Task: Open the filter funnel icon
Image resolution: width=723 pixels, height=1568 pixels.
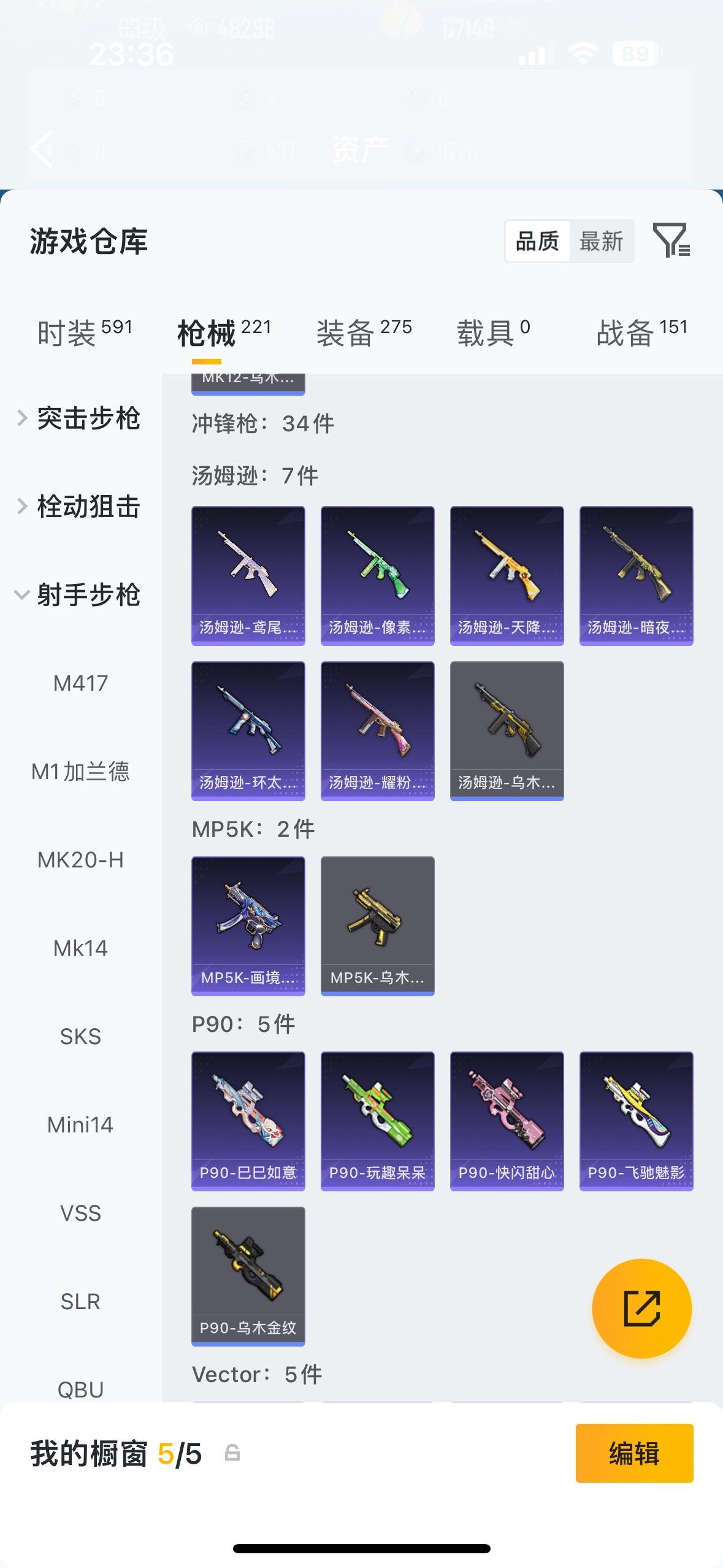Action: [671, 240]
